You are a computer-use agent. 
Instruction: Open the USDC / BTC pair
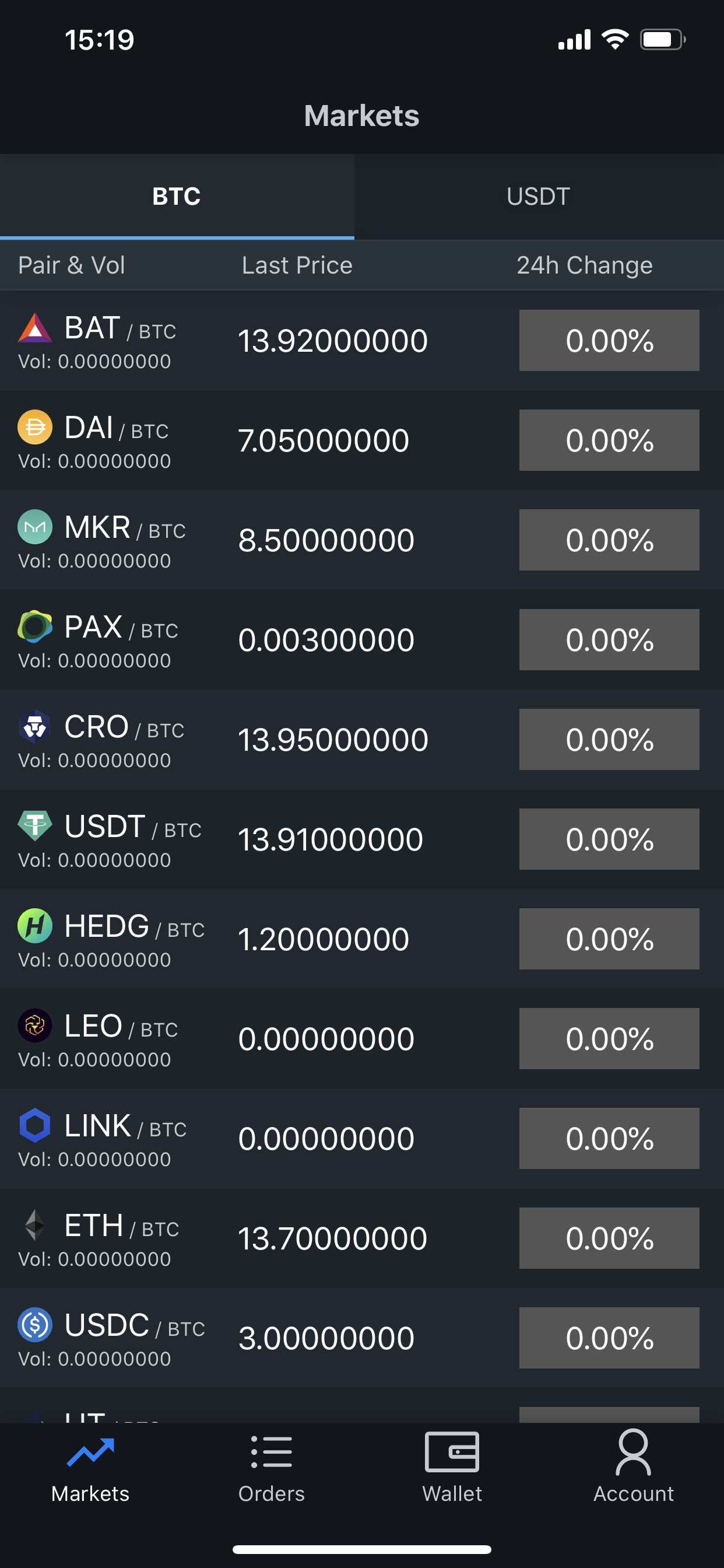[x=362, y=1339]
